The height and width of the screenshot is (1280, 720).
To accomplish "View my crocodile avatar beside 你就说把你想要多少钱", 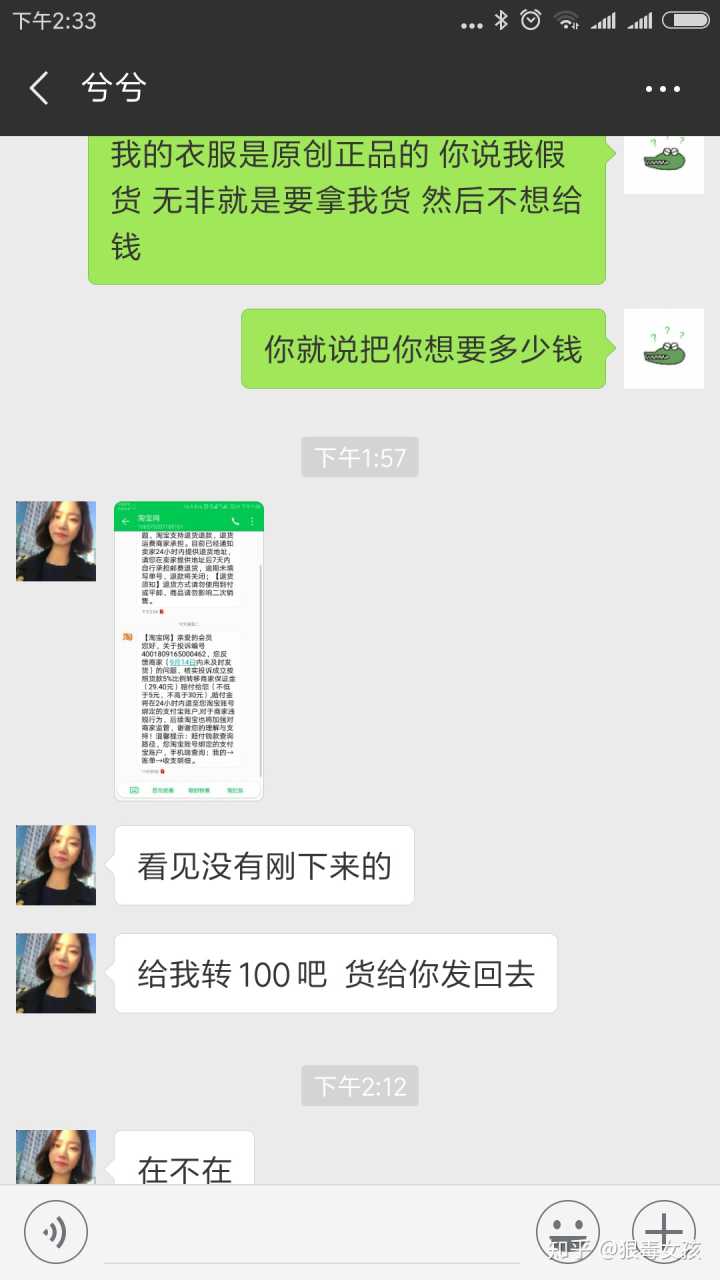I will tap(664, 349).
